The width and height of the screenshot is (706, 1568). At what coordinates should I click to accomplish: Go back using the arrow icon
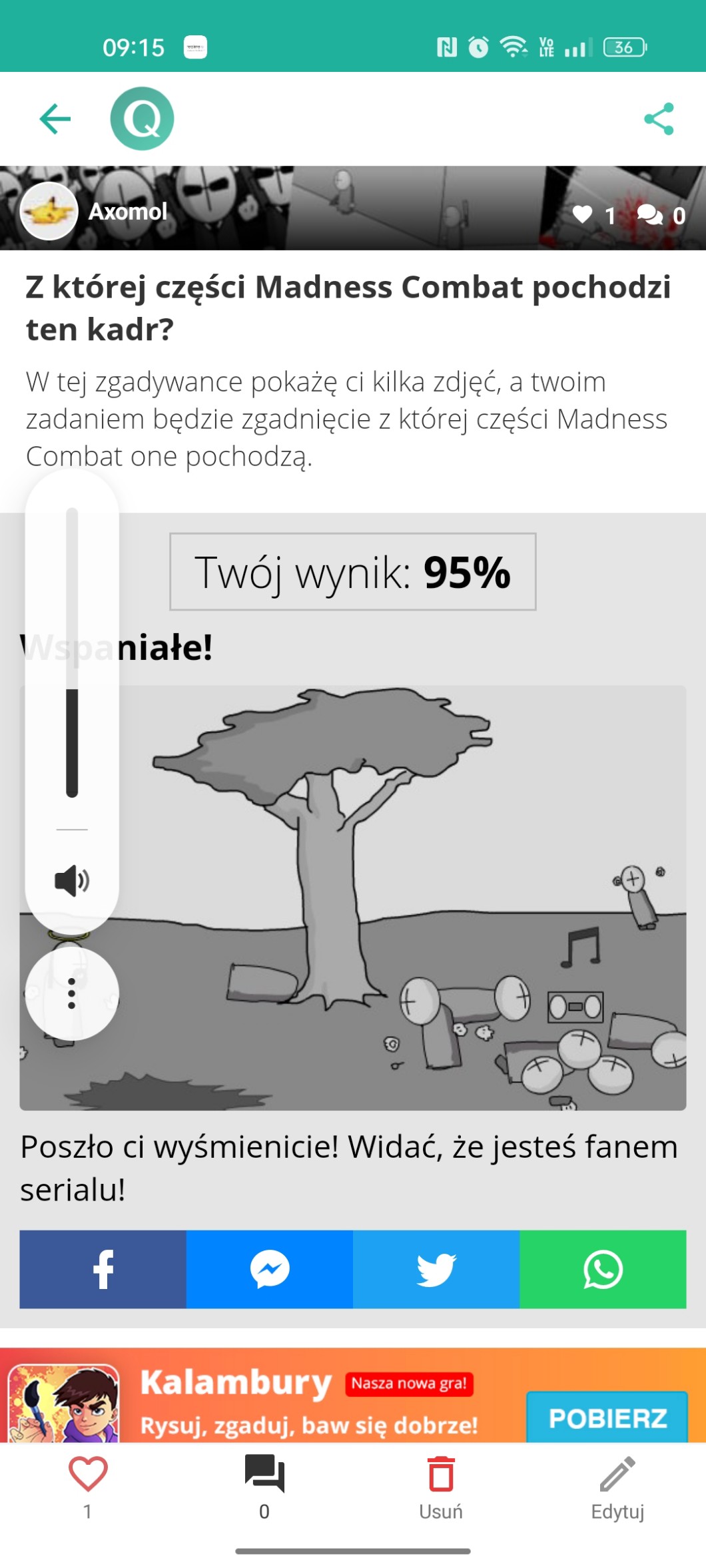[55, 119]
